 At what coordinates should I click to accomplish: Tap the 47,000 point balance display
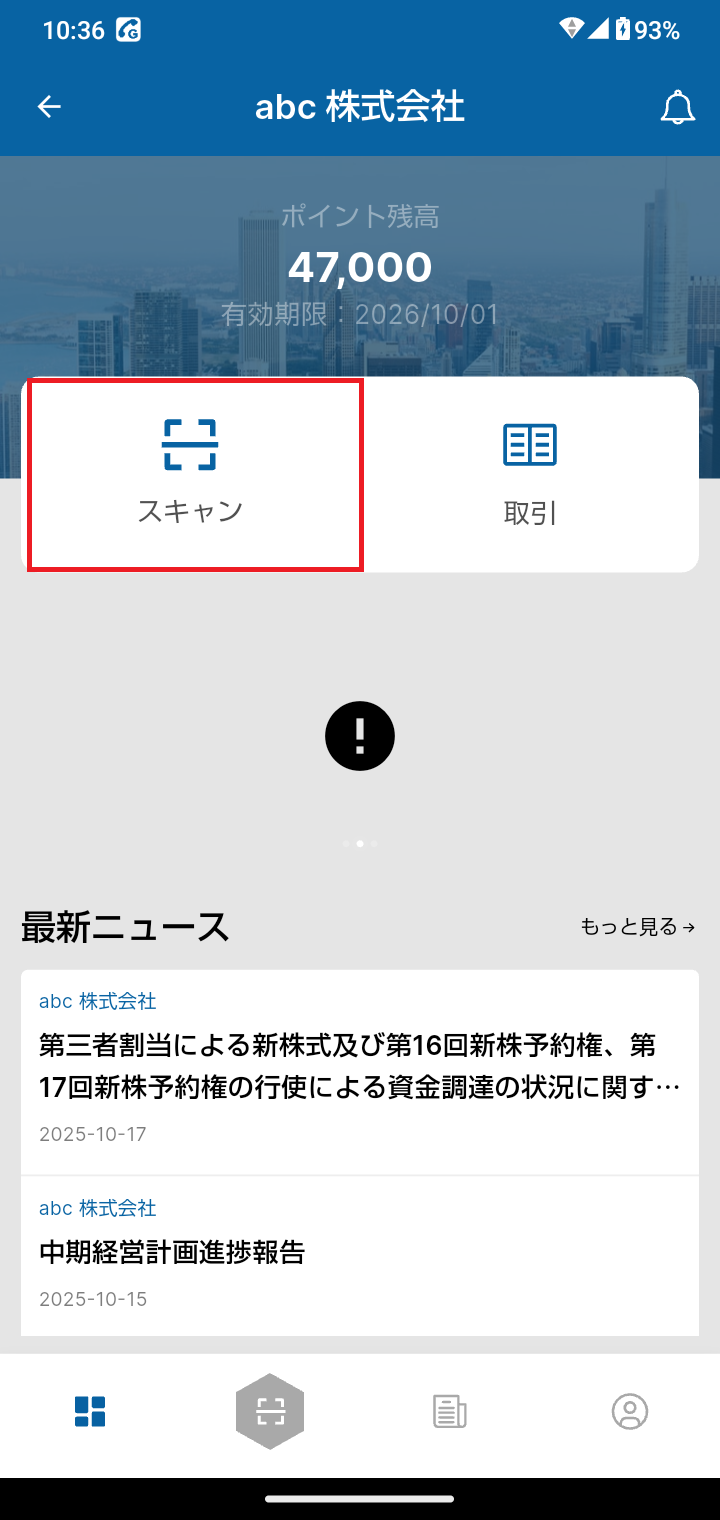click(x=360, y=266)
